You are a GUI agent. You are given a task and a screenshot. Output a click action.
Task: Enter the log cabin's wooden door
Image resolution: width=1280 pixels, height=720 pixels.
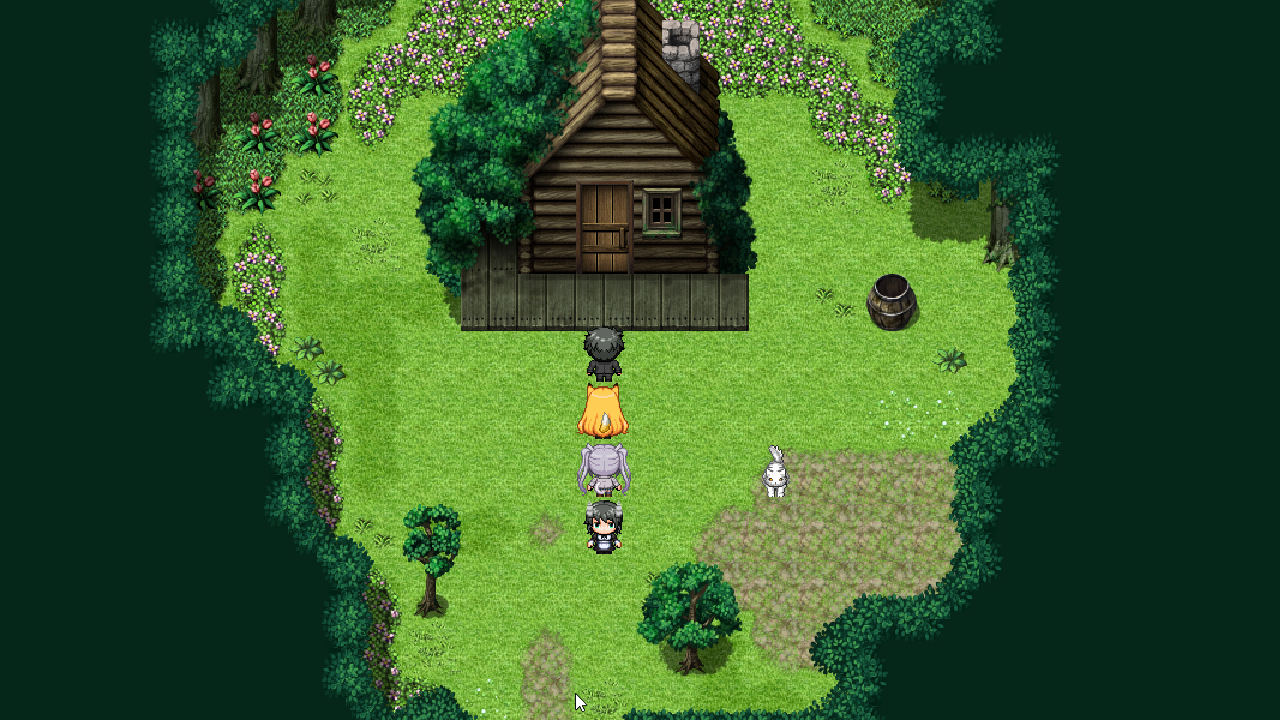point(604,228)
